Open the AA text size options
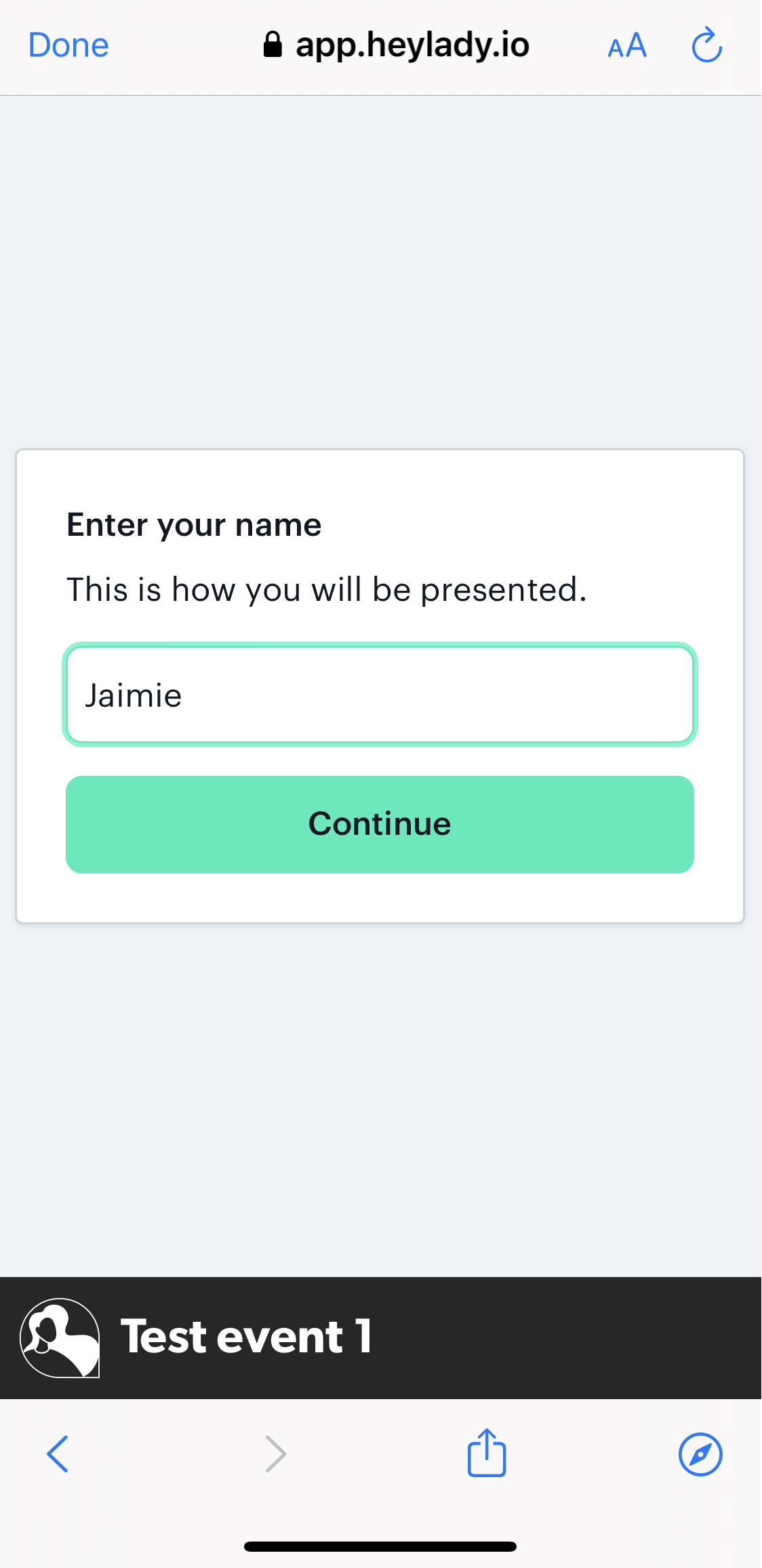 point(627,46)
